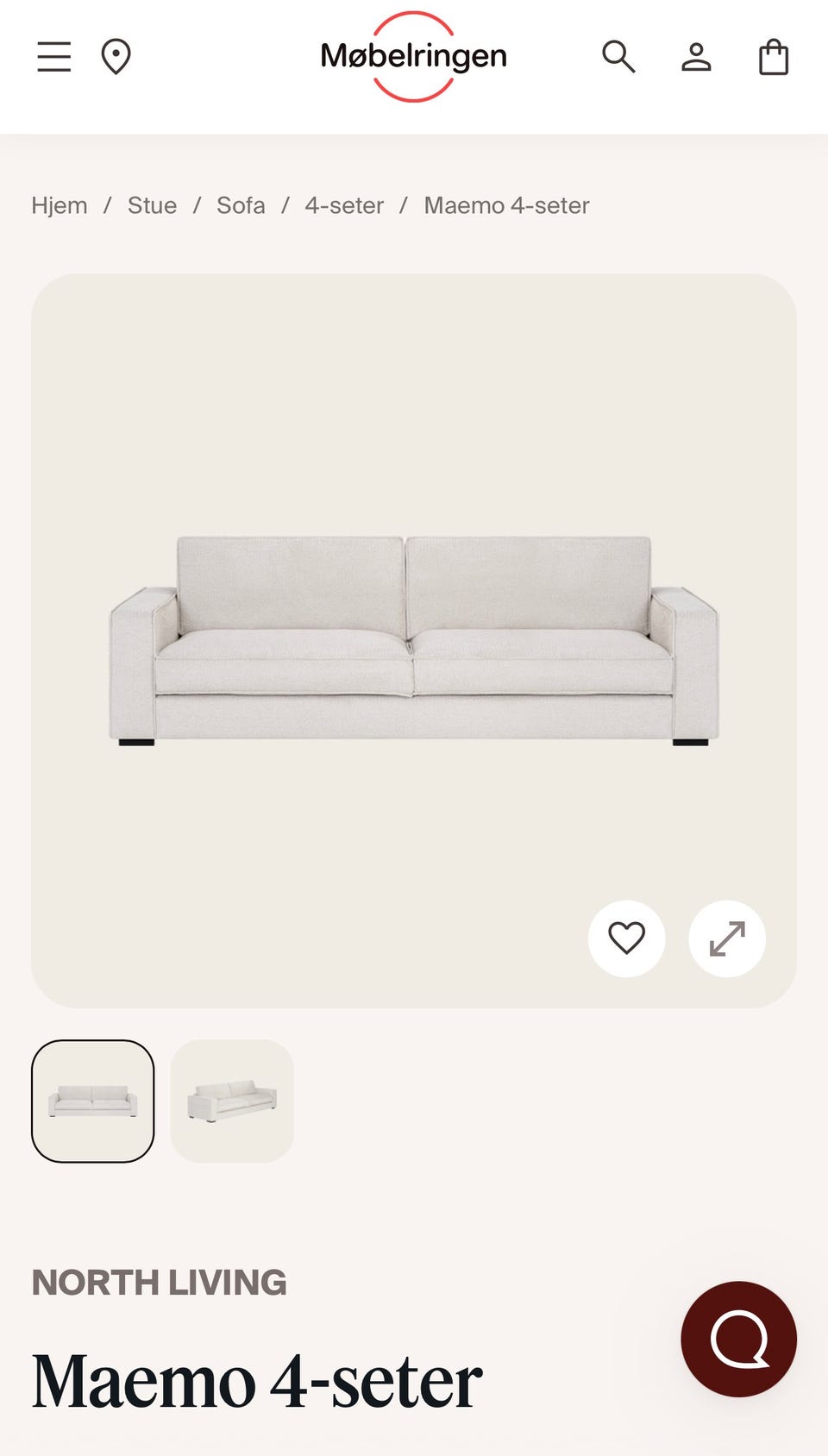The width and height of the screenshot is (828, 1456).
Task: Open the 4-seter breadcrumb
Action: (x=344, y=205)
